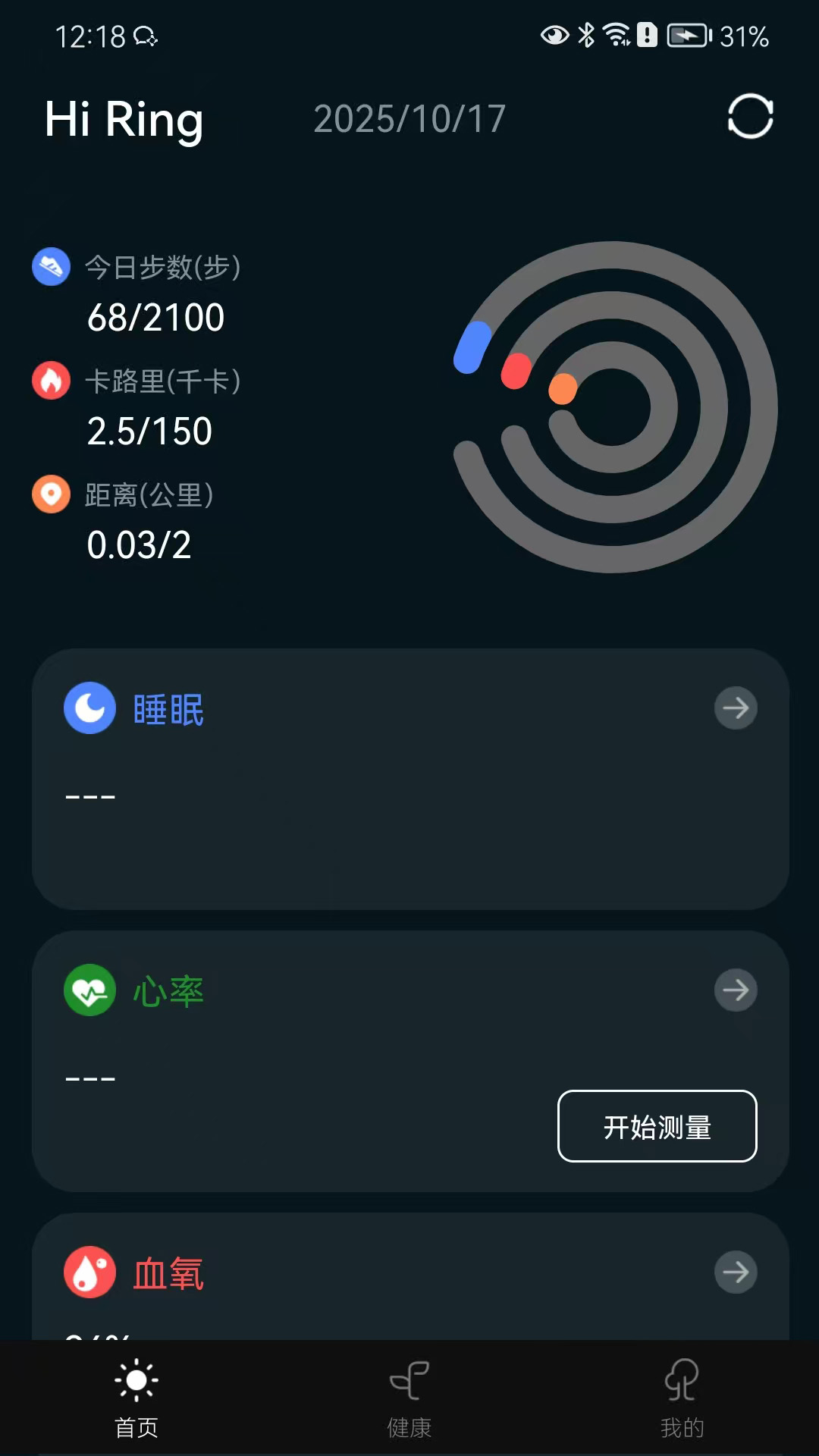819x1456 pixels.
Task: Open heart rate details via arrow on 心率 card
Action: coord(734,990)
